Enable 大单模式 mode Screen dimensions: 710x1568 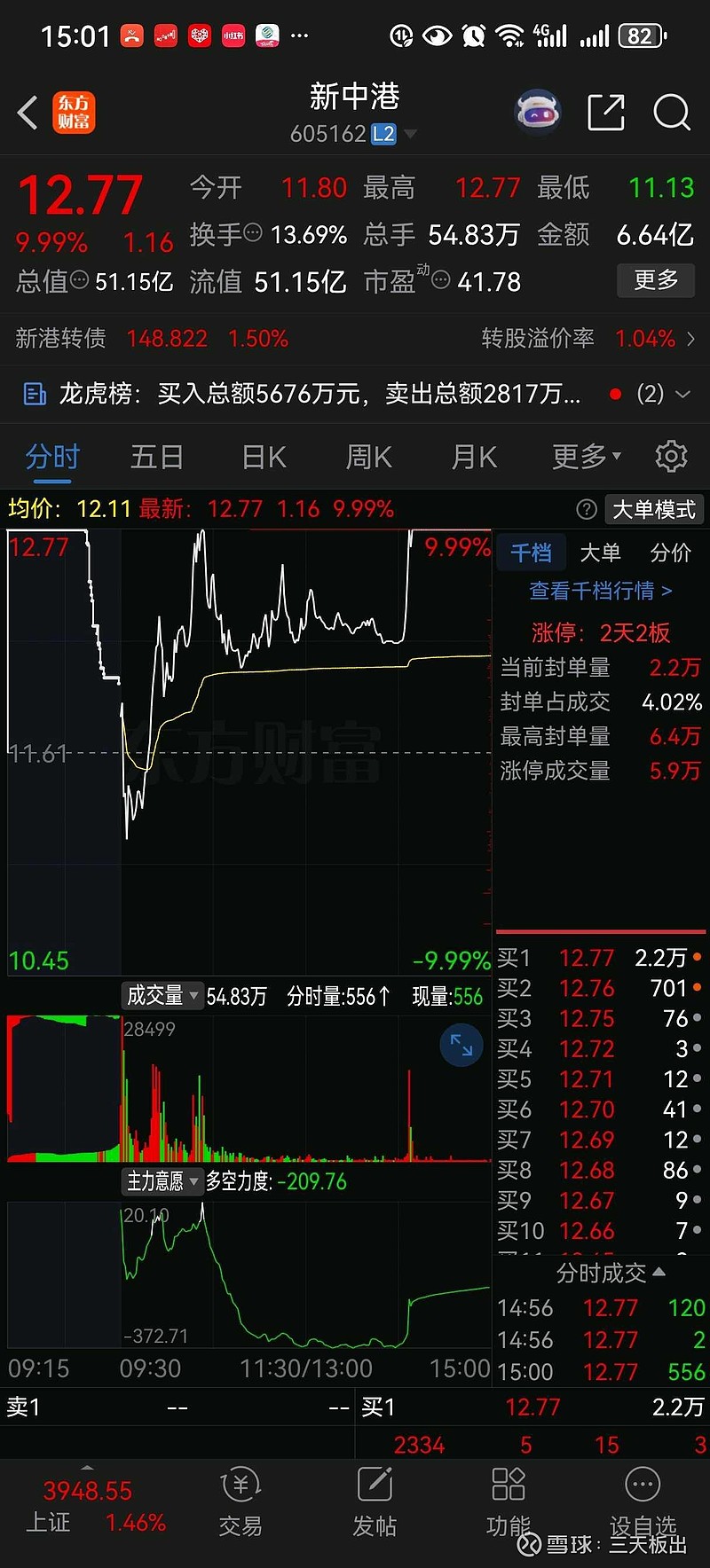[x=653, y=509]
